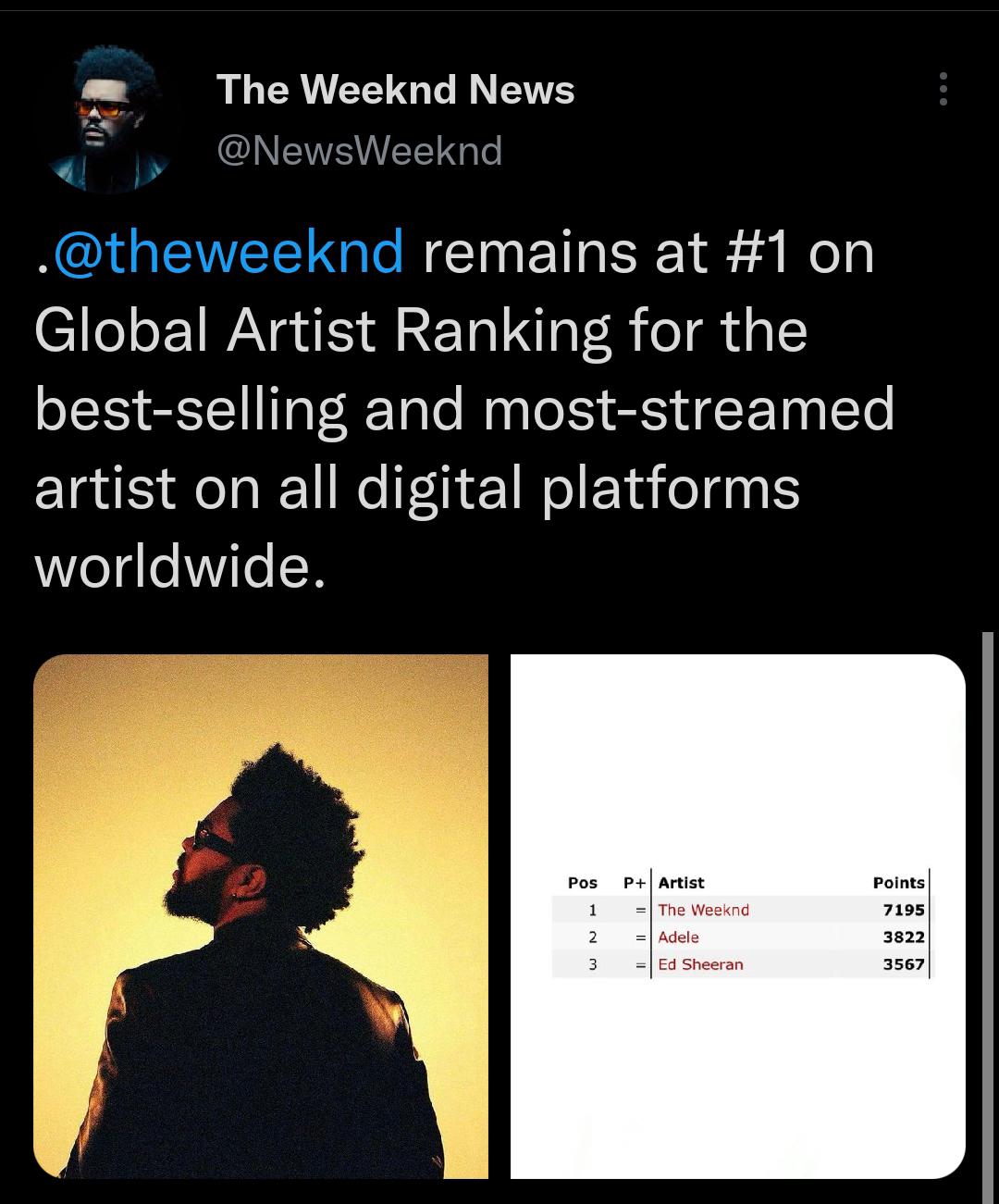
Task: Click the Pos column header
Action: pos(584,883)
